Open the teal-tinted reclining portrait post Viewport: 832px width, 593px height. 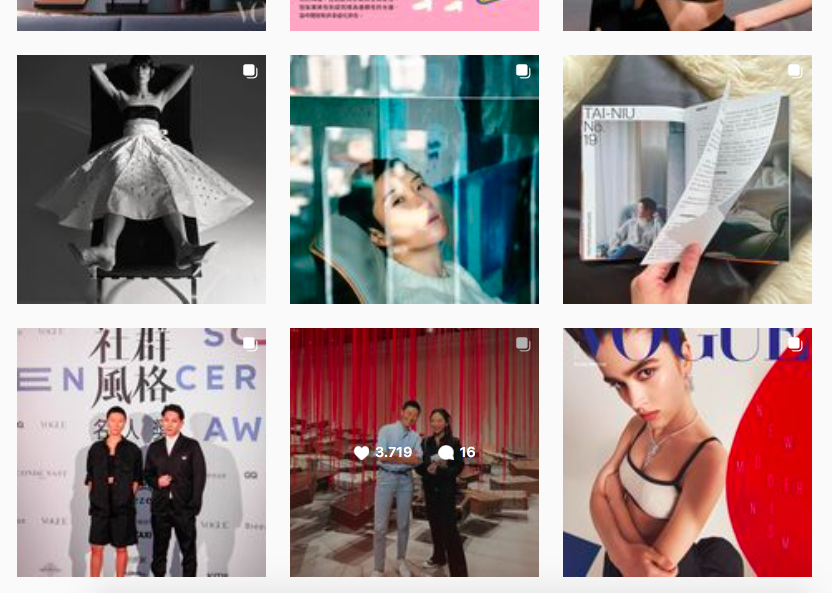[x=414, y=179]
